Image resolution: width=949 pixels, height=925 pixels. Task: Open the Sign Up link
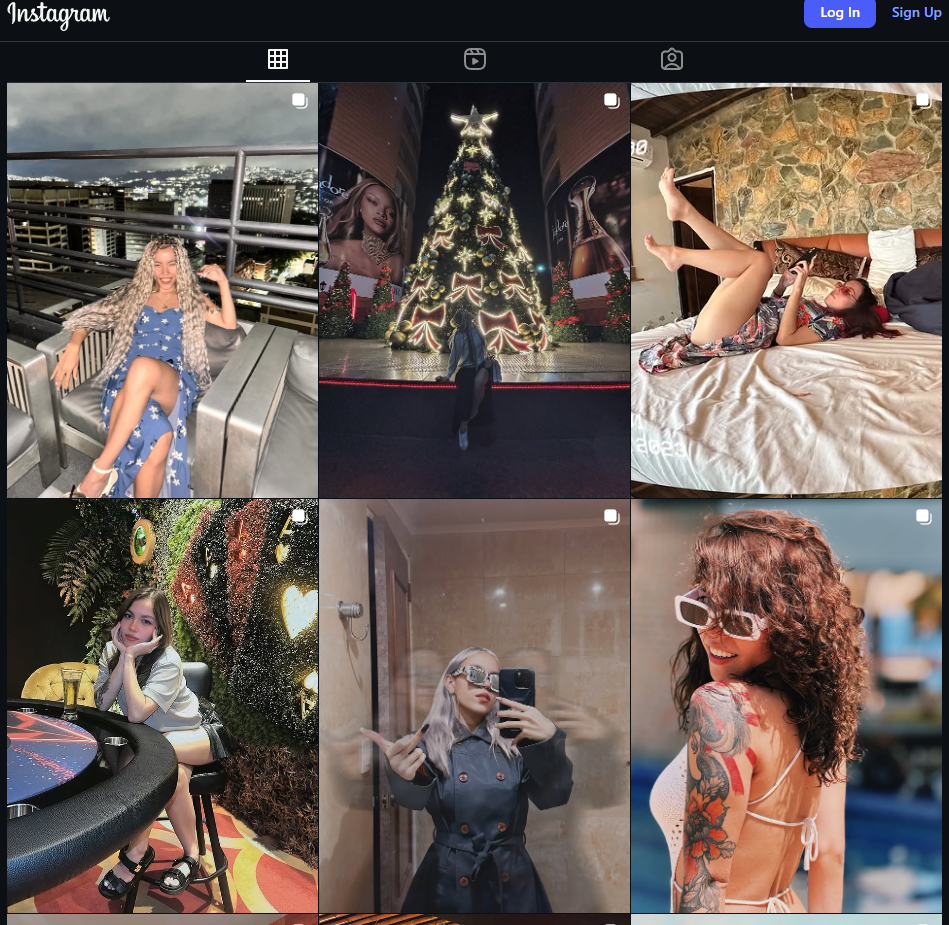(x=915, y=13)
